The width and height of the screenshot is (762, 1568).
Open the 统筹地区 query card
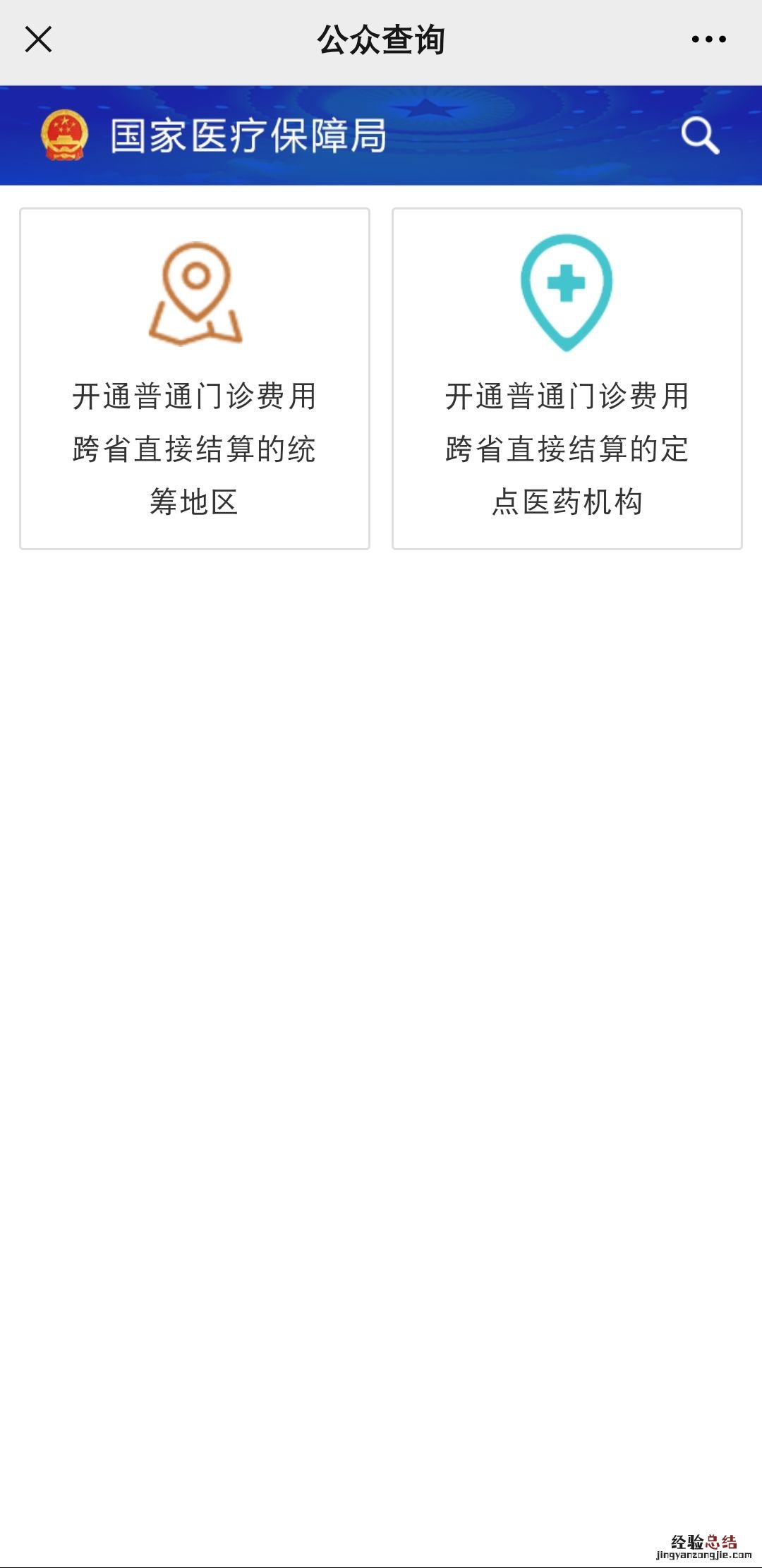[x=195, y=379]
